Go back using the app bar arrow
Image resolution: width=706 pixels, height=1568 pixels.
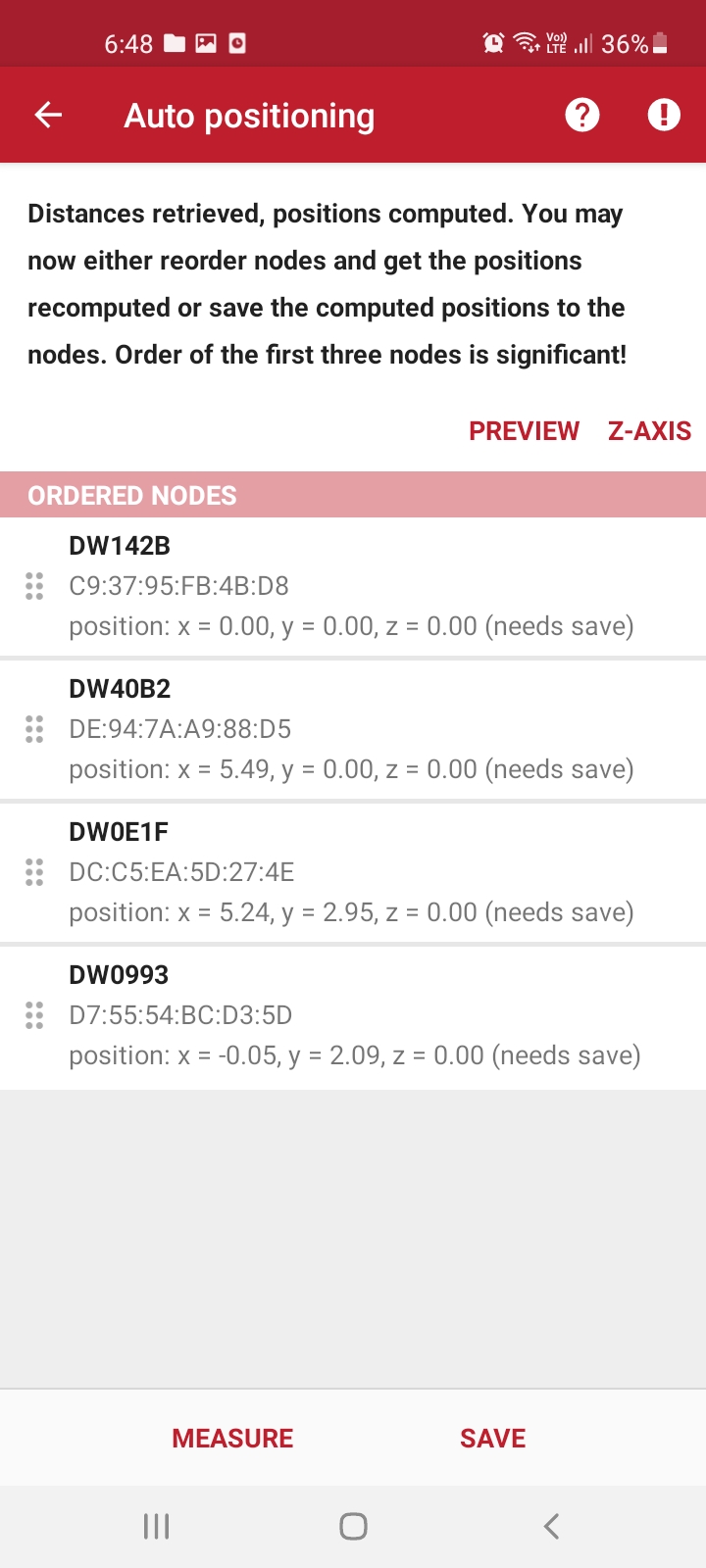[x=48, y=116]
